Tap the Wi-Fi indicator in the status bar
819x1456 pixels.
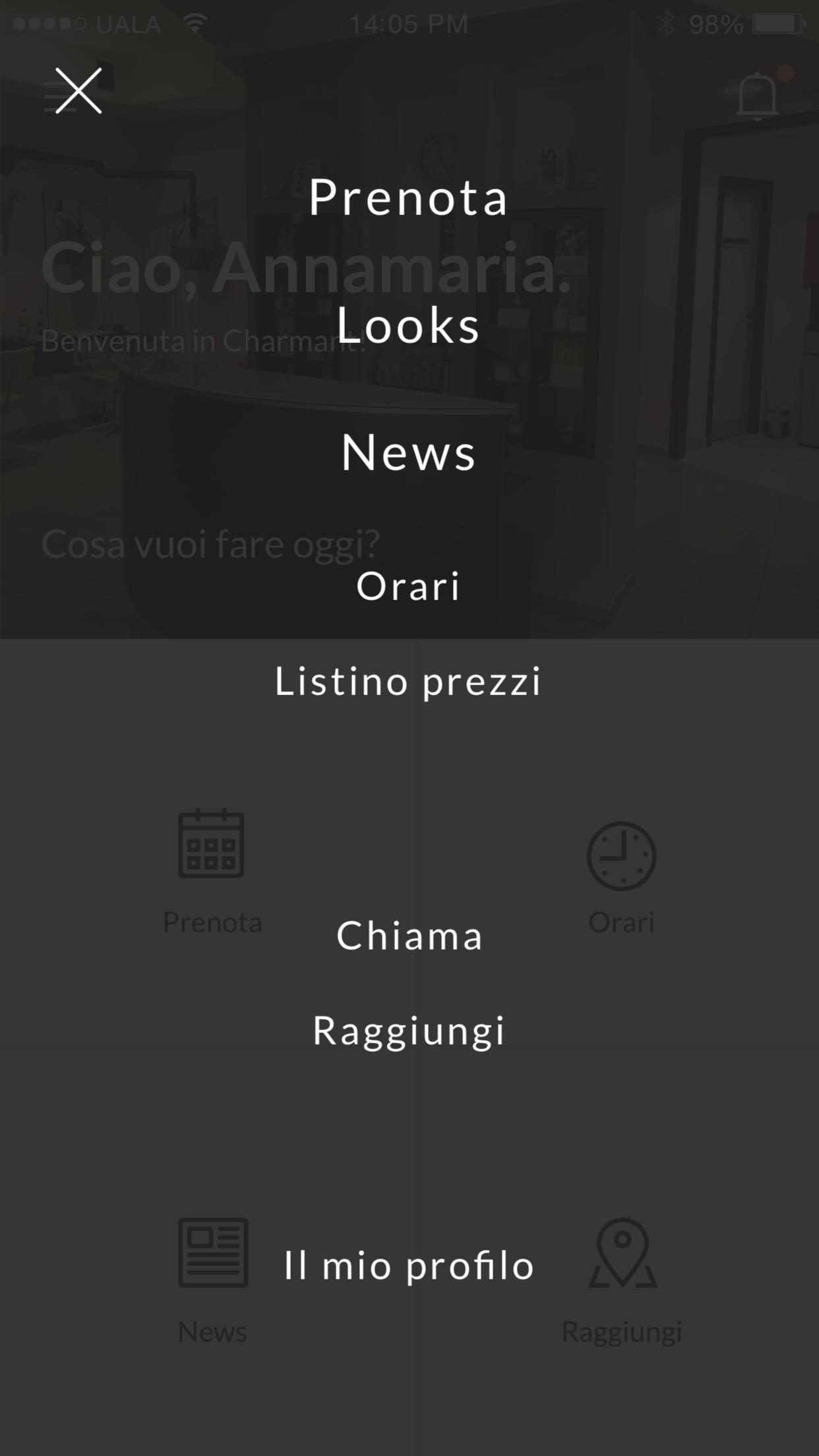point(195,23)
